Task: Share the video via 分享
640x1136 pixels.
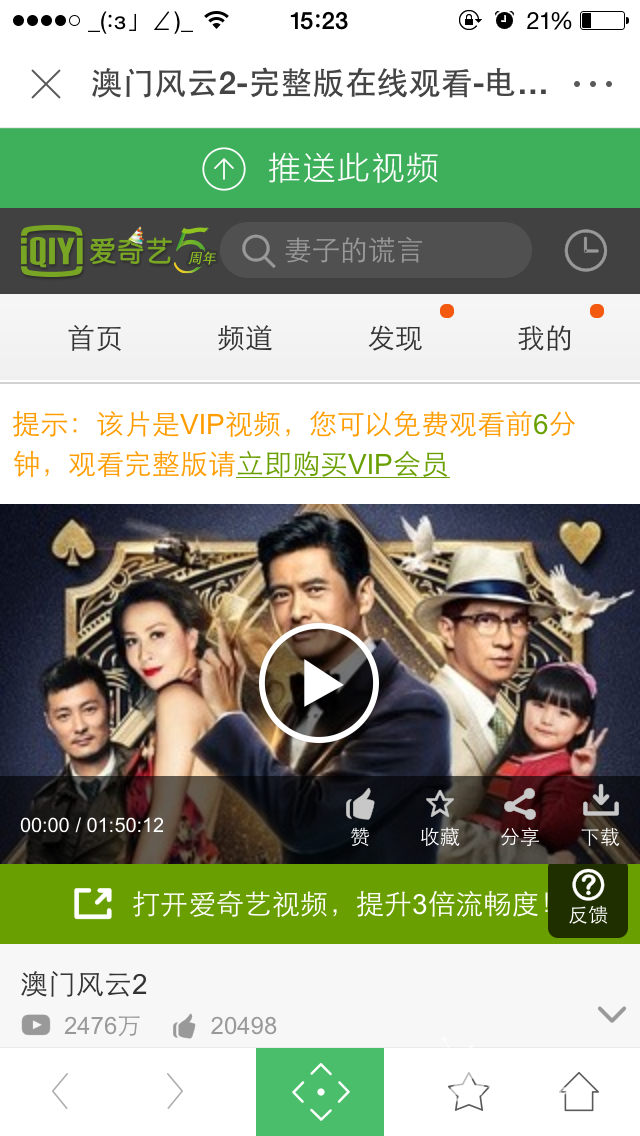Action: [519, 817]
